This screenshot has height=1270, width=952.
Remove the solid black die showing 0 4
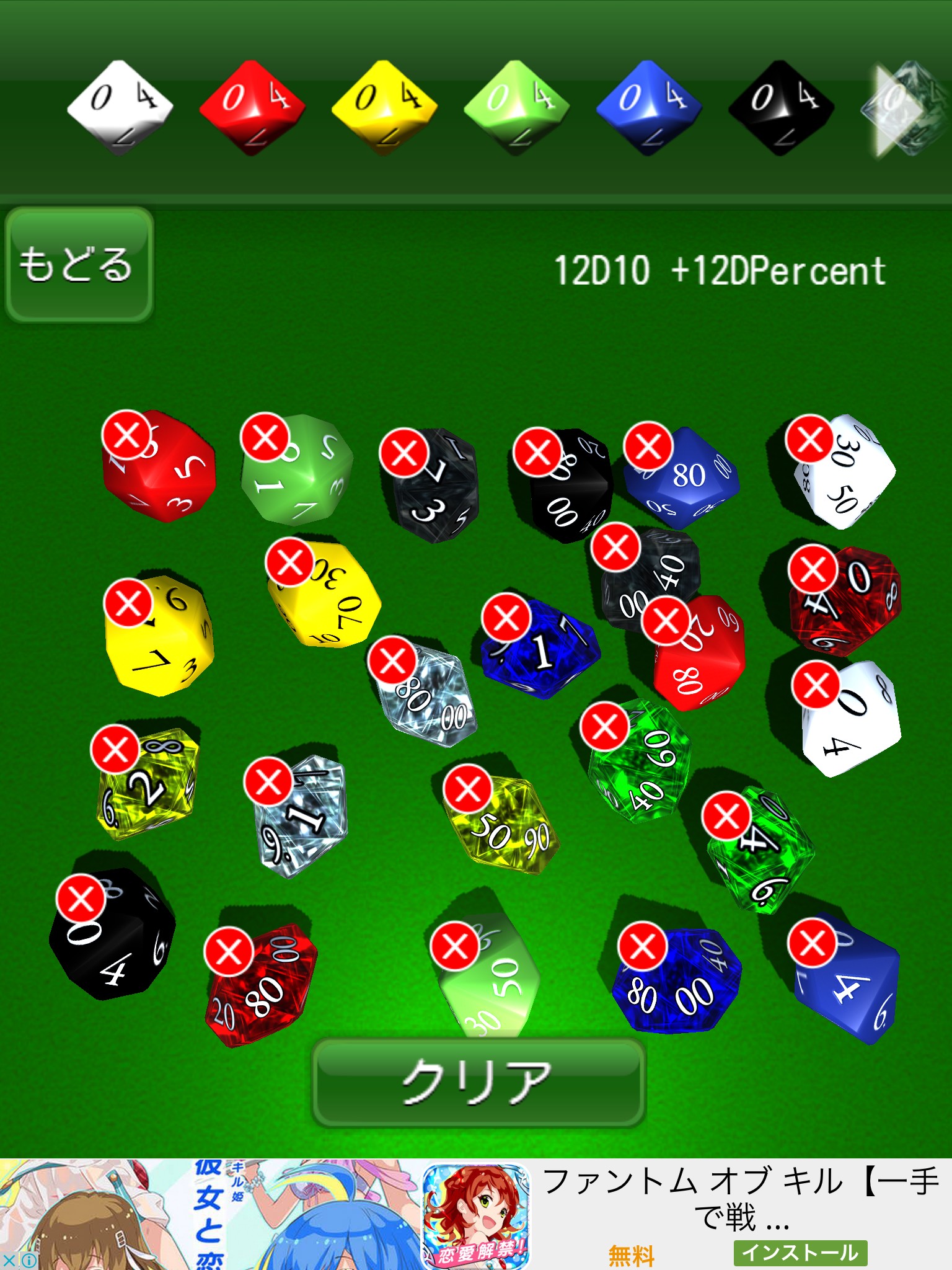tap(81, 899)
